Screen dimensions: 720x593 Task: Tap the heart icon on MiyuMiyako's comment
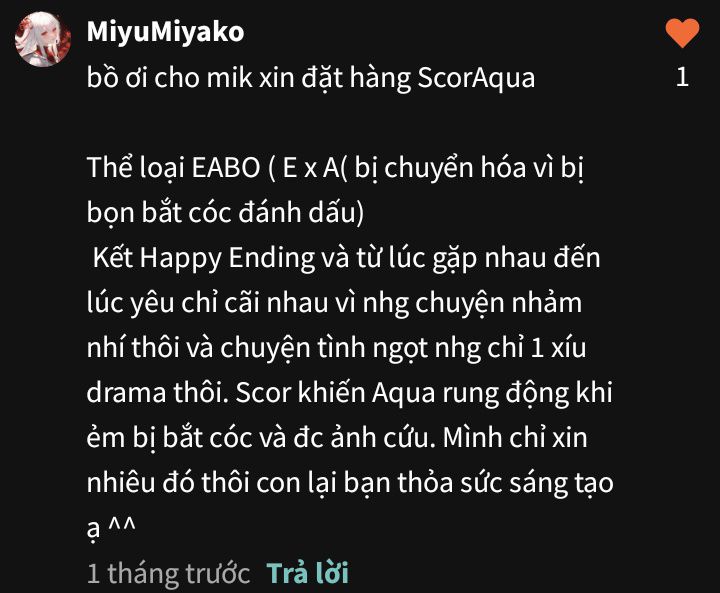pos(682,34)
